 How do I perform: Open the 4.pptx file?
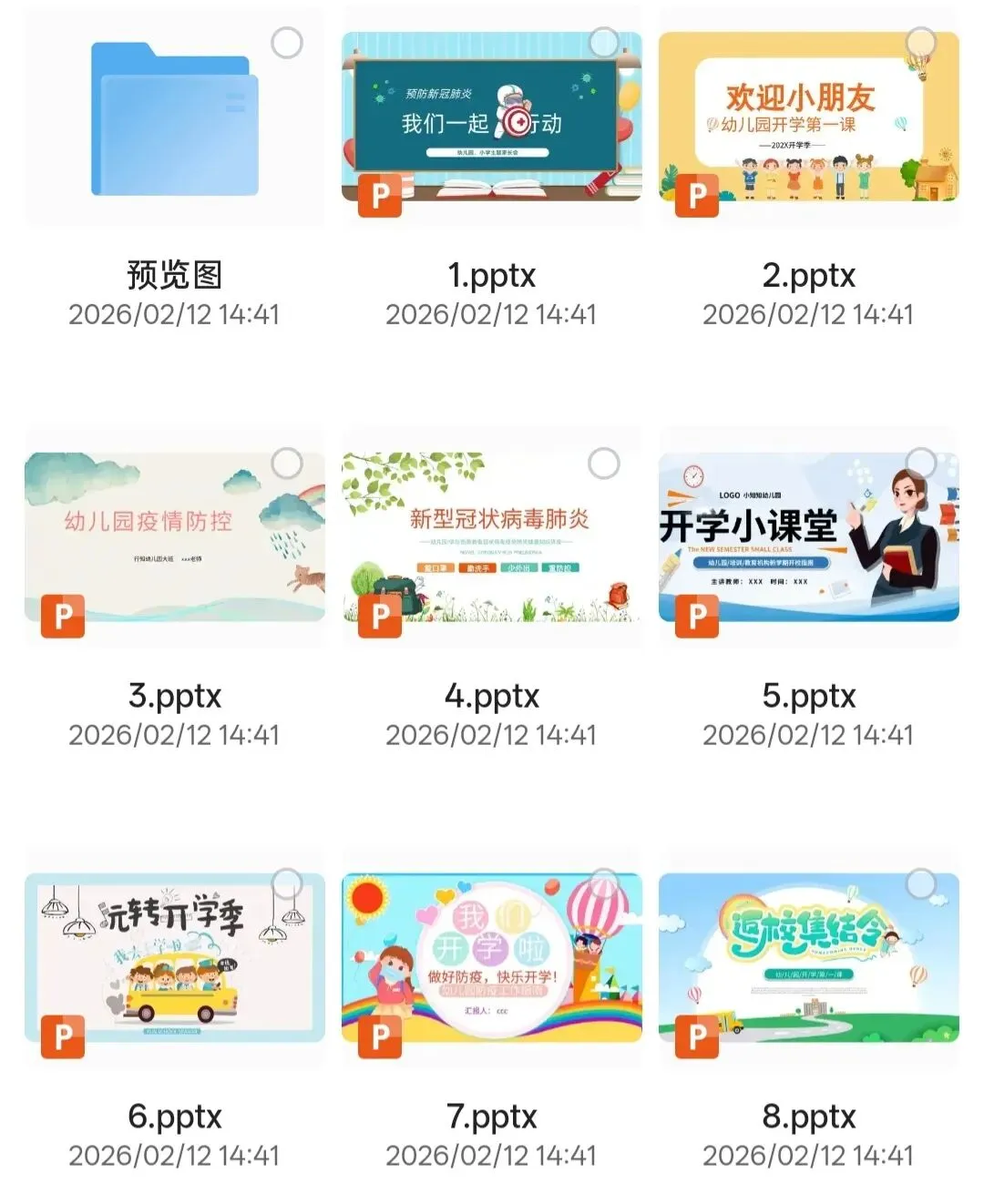pos(492,538)
